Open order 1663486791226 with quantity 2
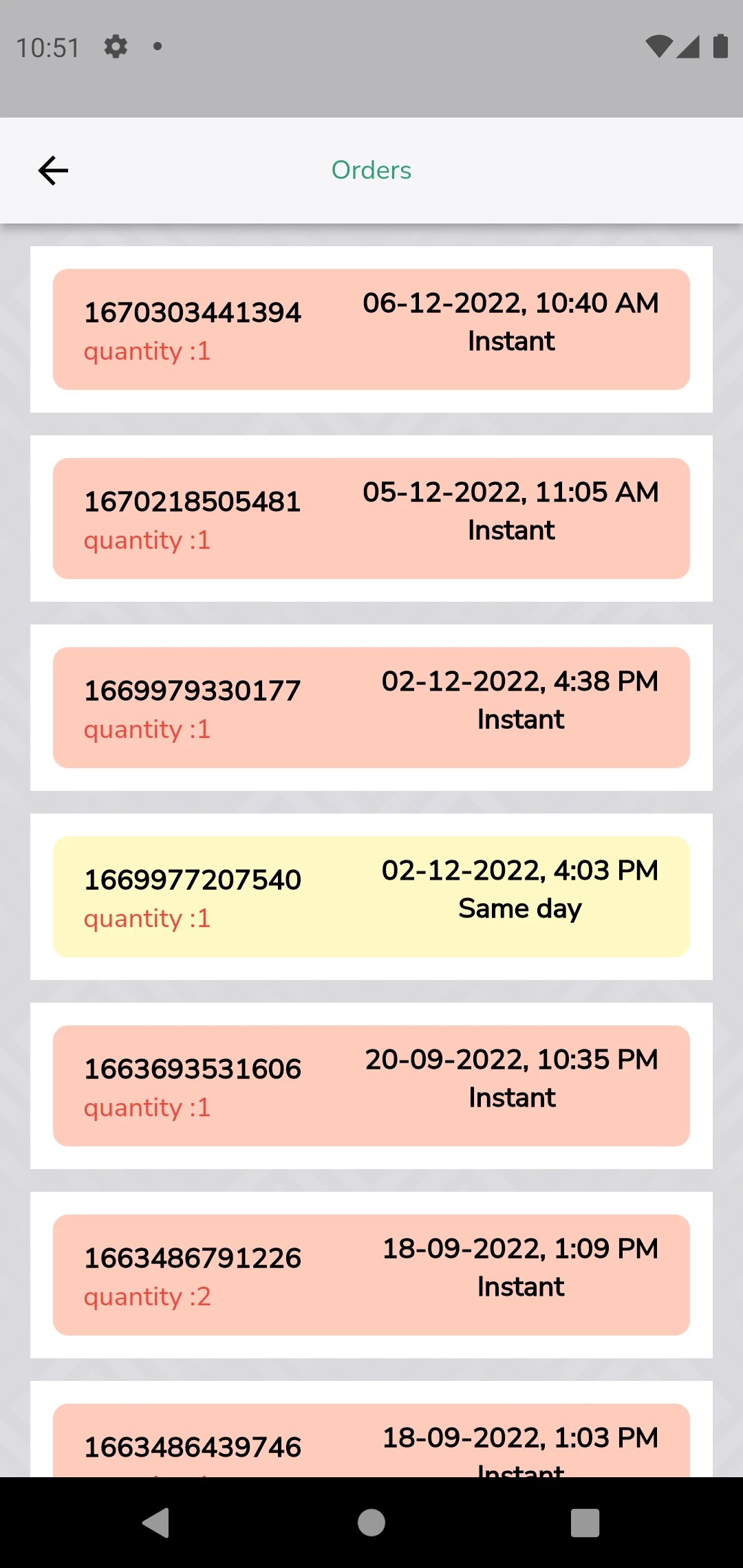Viewport: 743px width, 1568px height. click(x=371, y=1275)
